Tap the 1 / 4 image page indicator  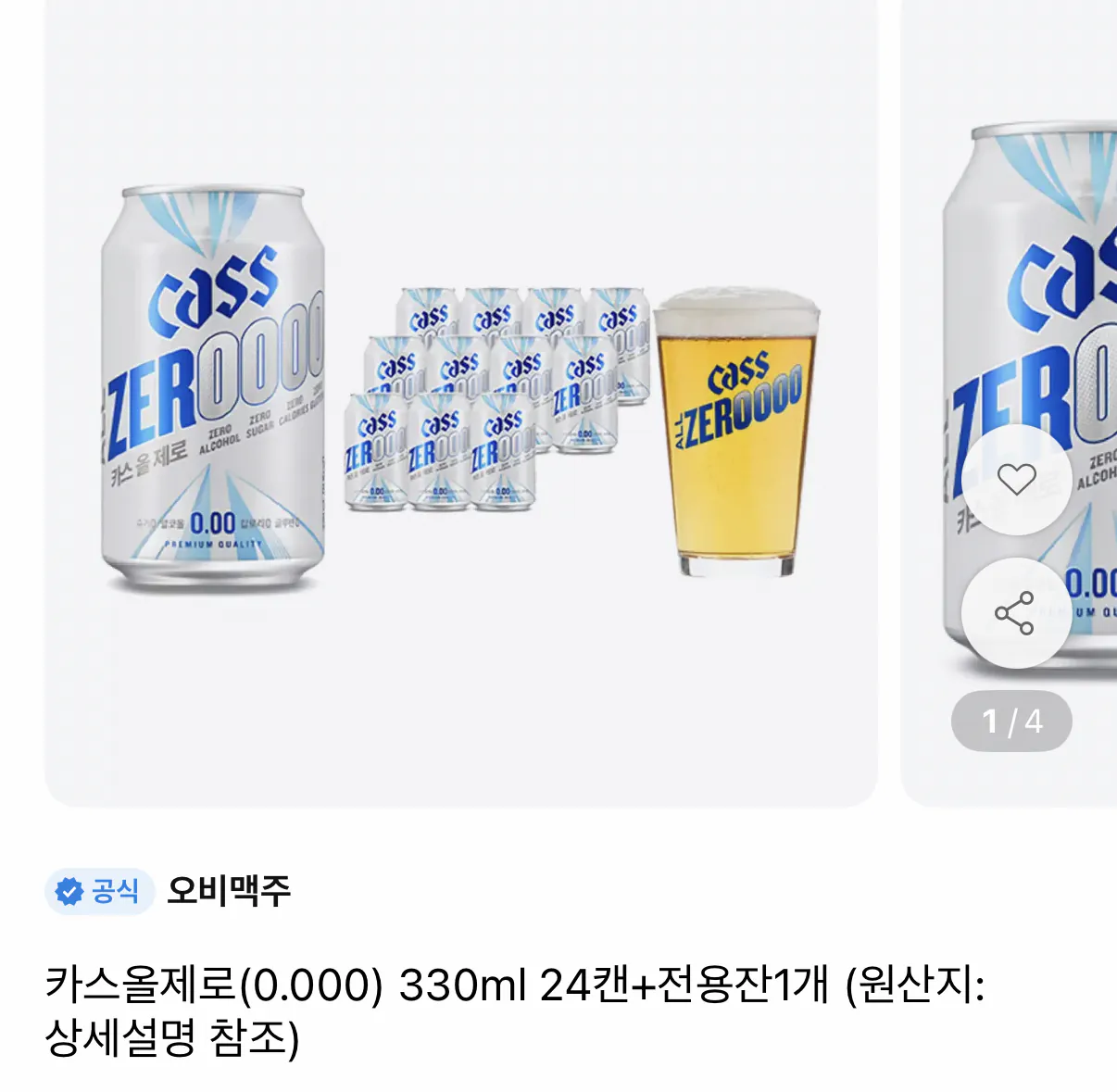click(1011, 721)
